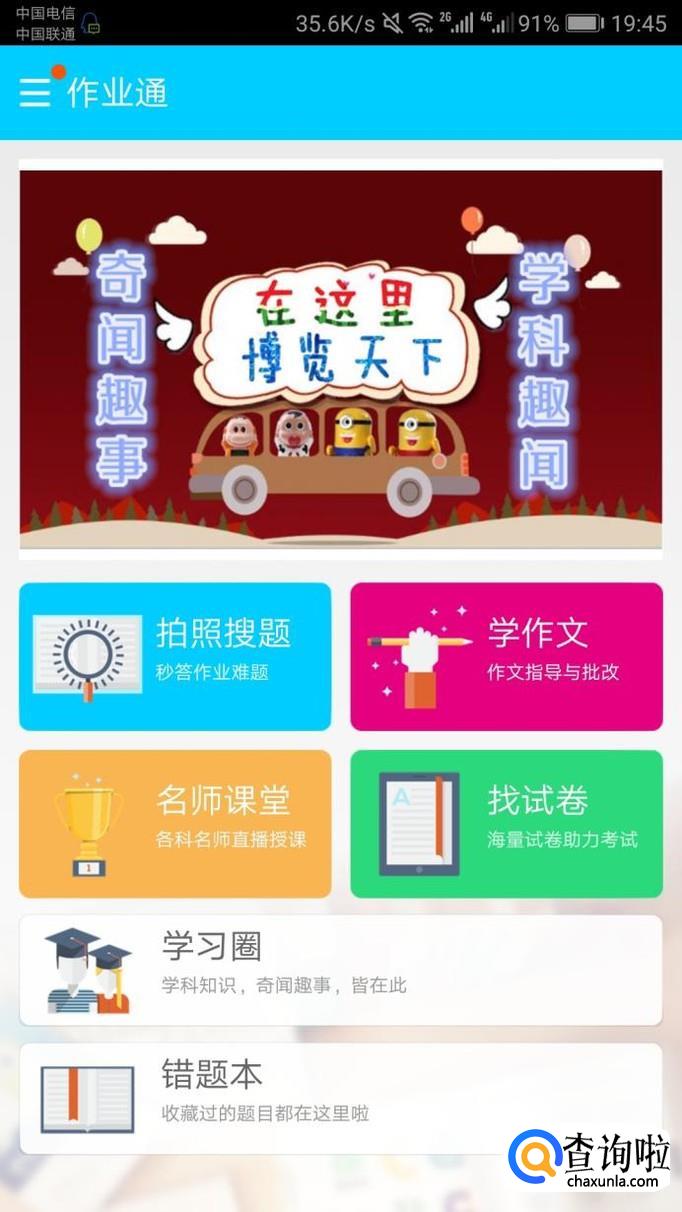Open 拍照搜题 photo search
Image resolution: width=682 pixels, height=1212 pixels.
click(x=175, y=656)
